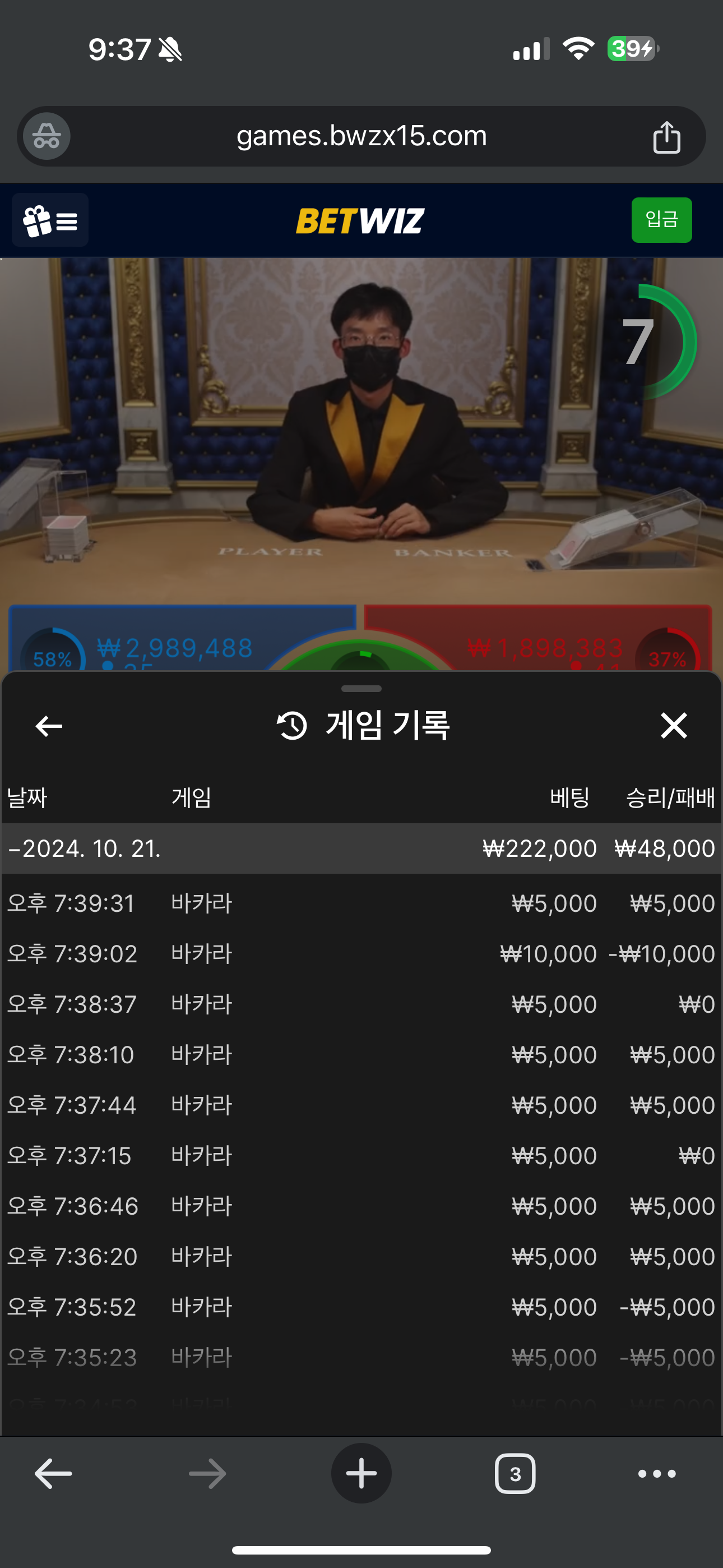
Task: Tap the green 입금 deposit button
Action: 661,220
